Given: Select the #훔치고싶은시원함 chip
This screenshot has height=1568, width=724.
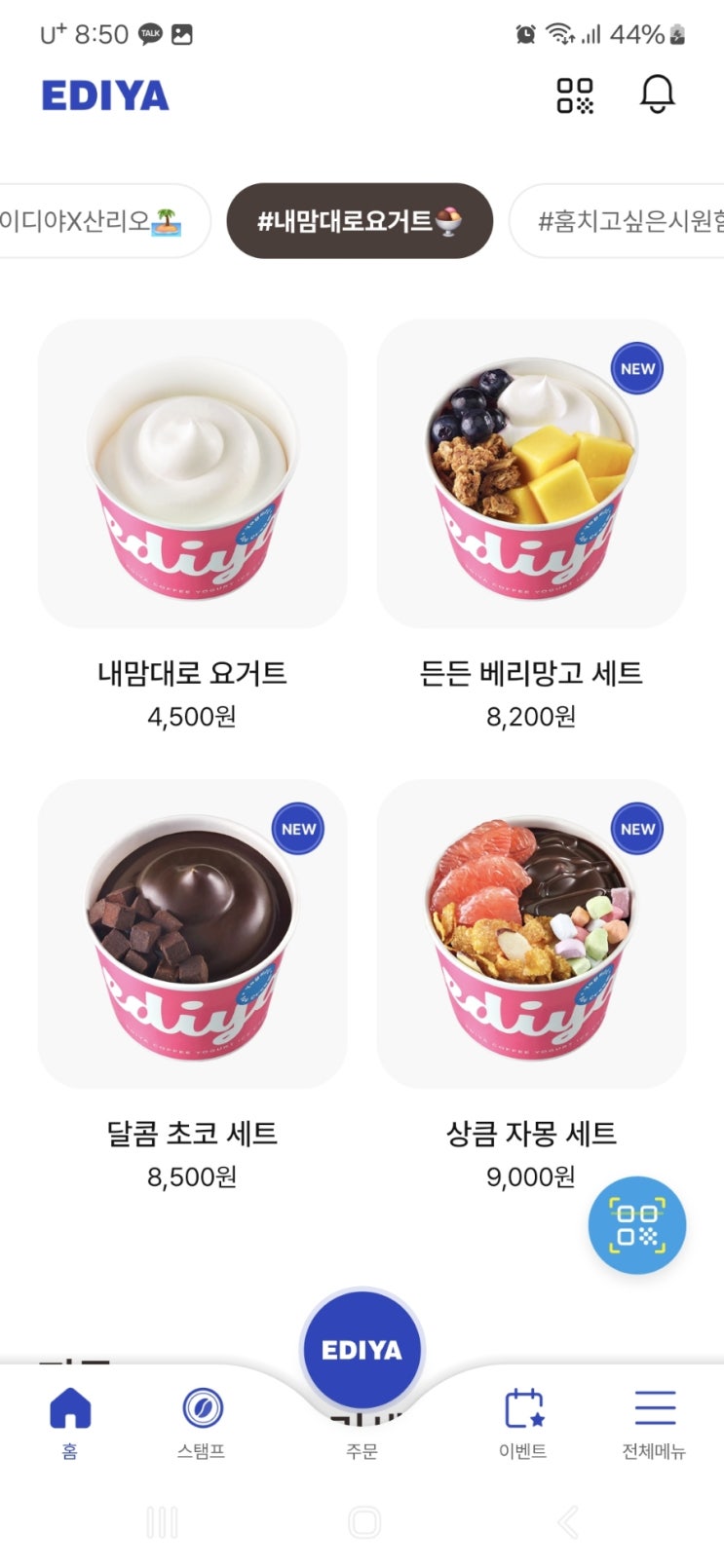Looking at the screenshot, I should click(624, 221).
